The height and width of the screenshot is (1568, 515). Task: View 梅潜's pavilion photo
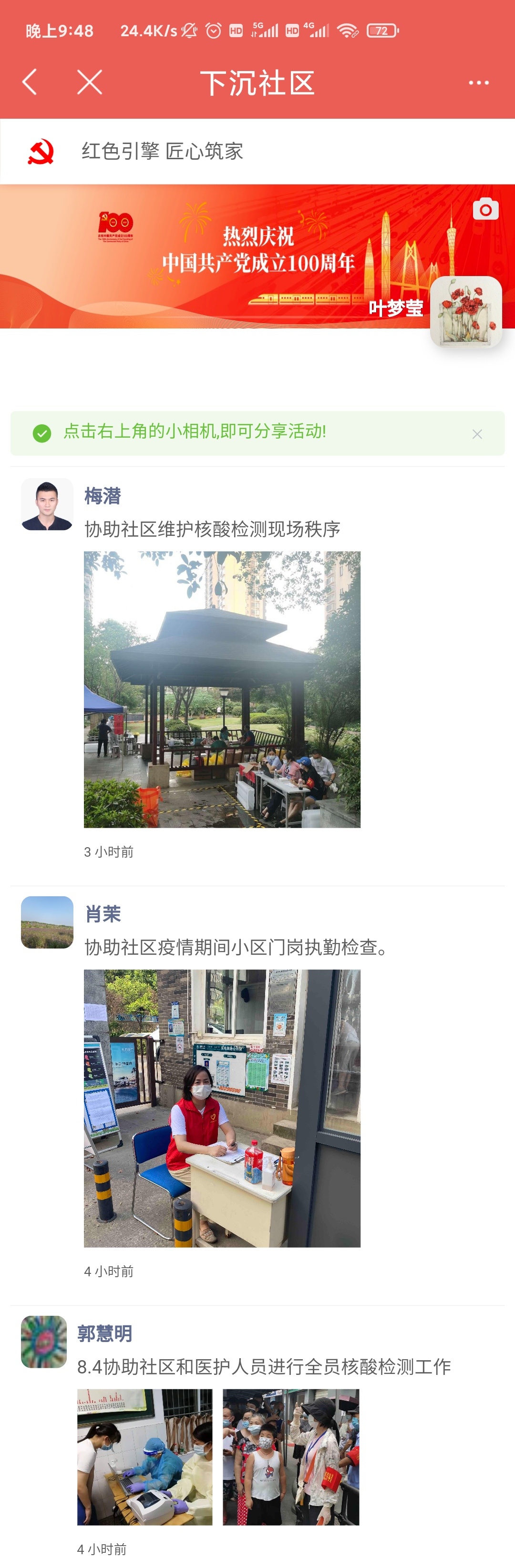click(222, 689)
